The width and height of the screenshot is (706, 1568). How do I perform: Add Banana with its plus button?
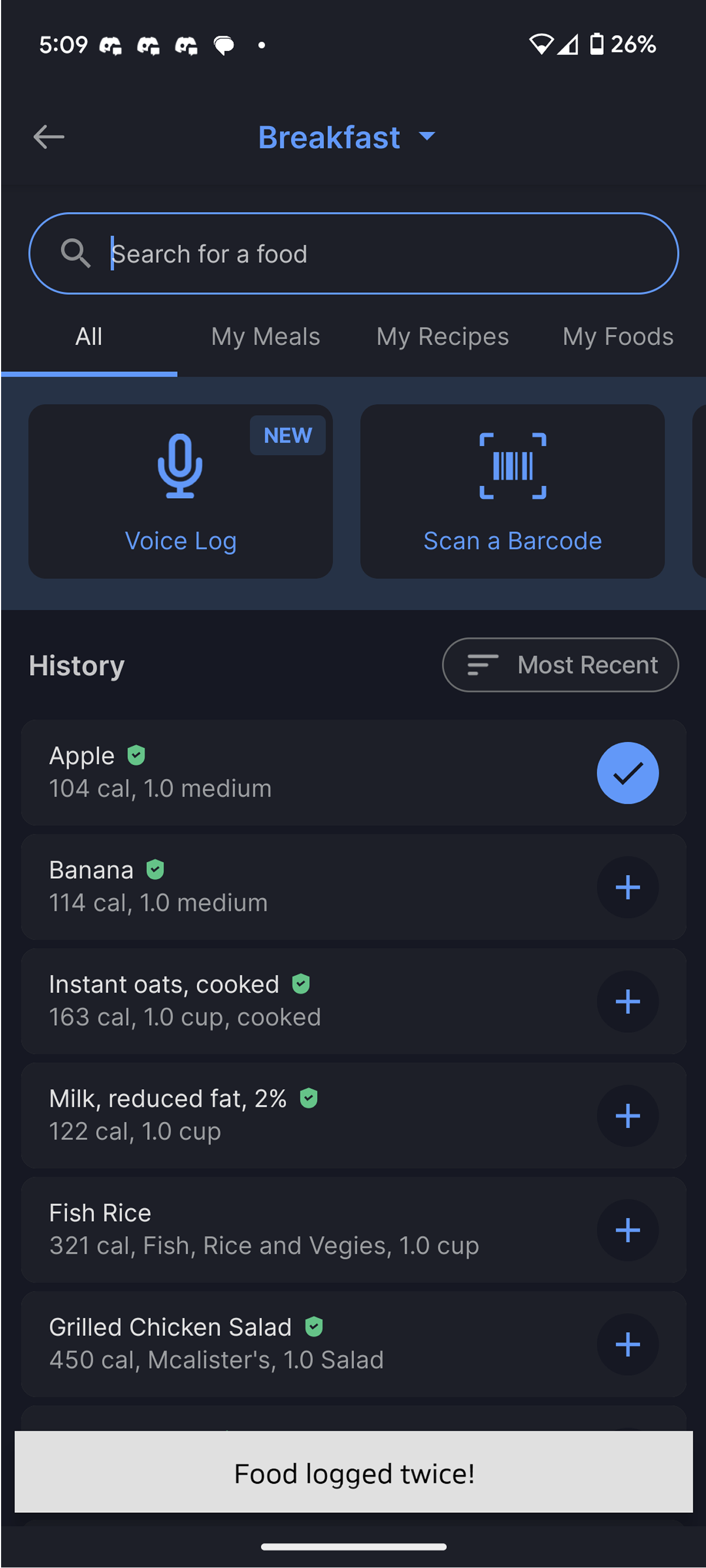[627, 887]
